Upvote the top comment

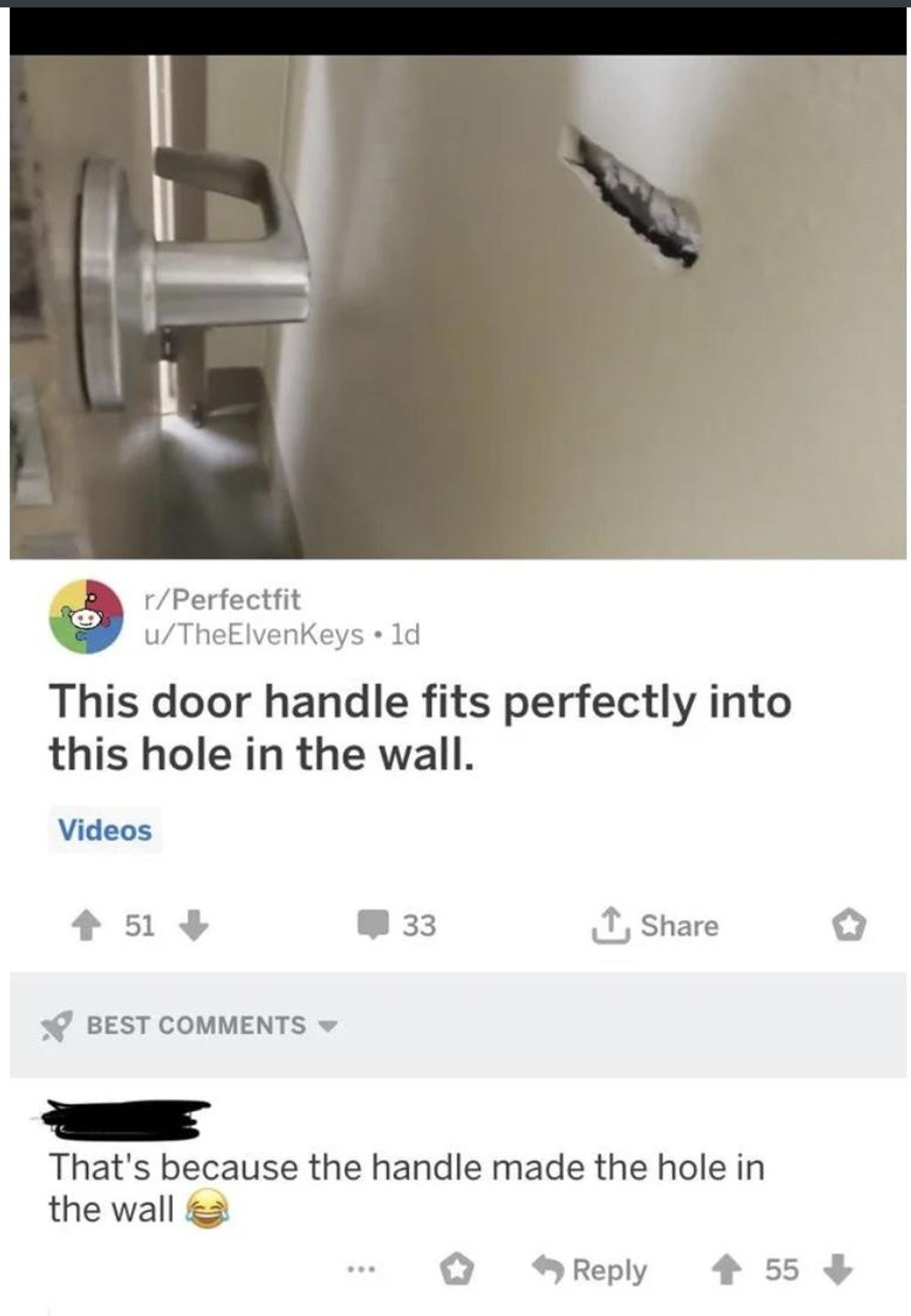727,1269
